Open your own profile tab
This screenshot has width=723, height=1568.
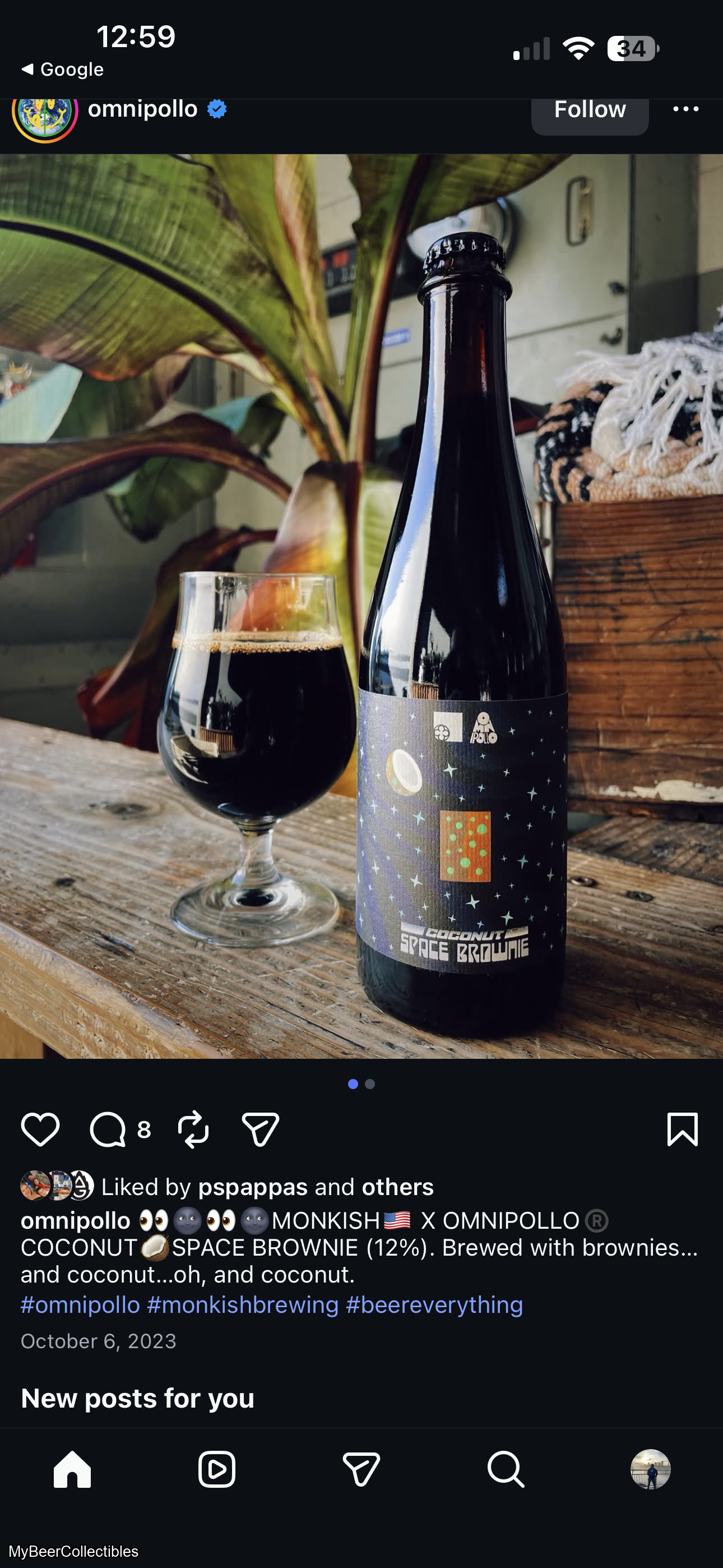[x=650, y=1469]
